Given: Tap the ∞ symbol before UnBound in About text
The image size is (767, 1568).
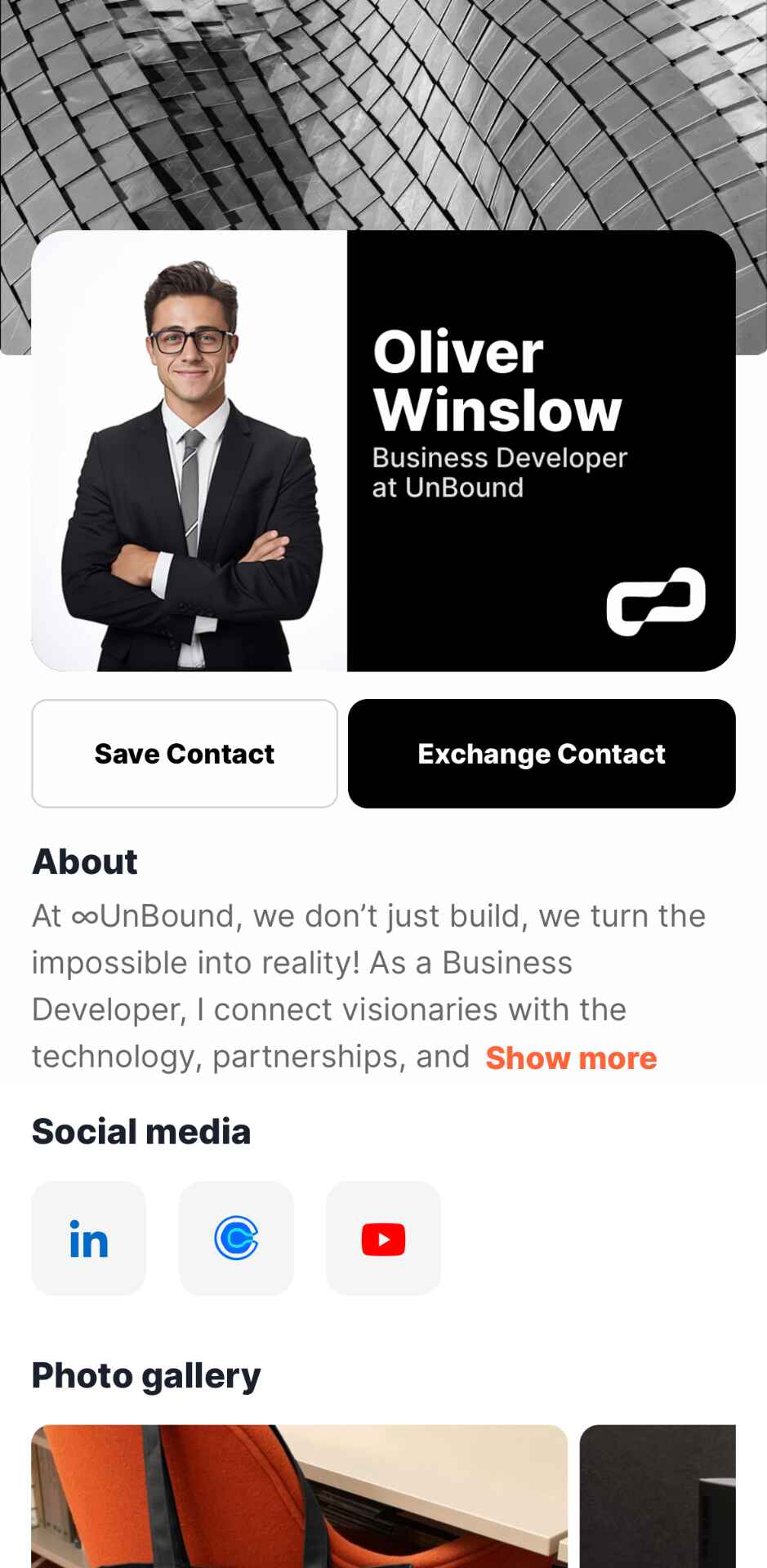Looking at the screenshot, I should point(87,915).
